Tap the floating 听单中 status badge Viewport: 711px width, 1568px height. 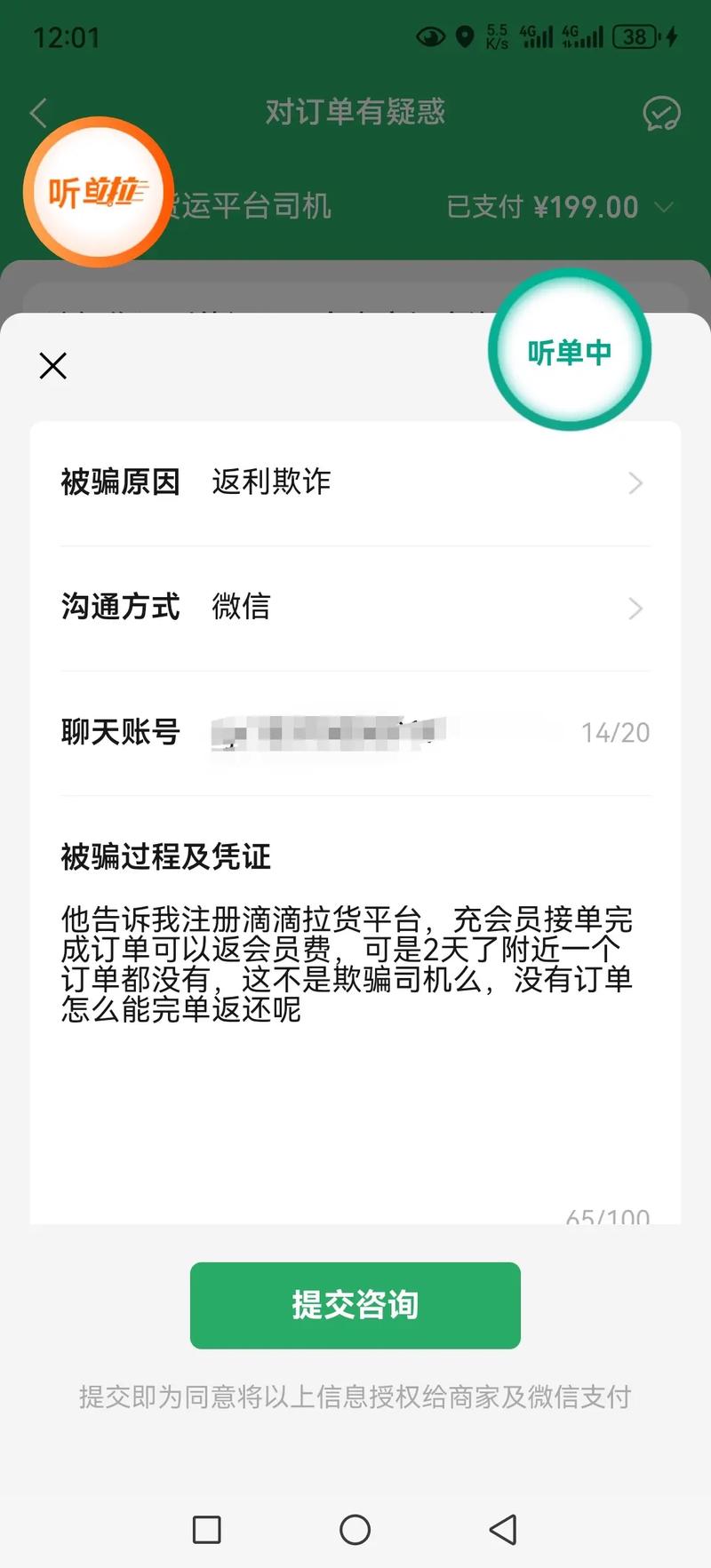point(570,350)
